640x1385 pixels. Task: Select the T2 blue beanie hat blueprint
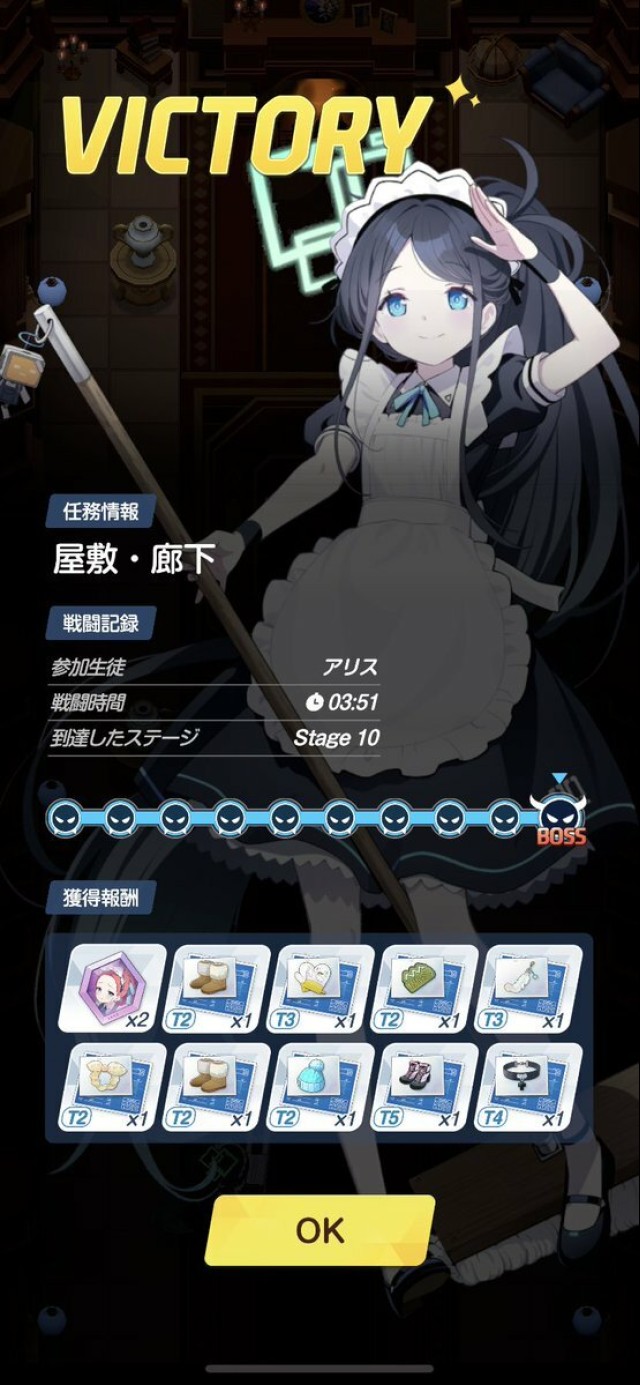[x=322, y=1087]
